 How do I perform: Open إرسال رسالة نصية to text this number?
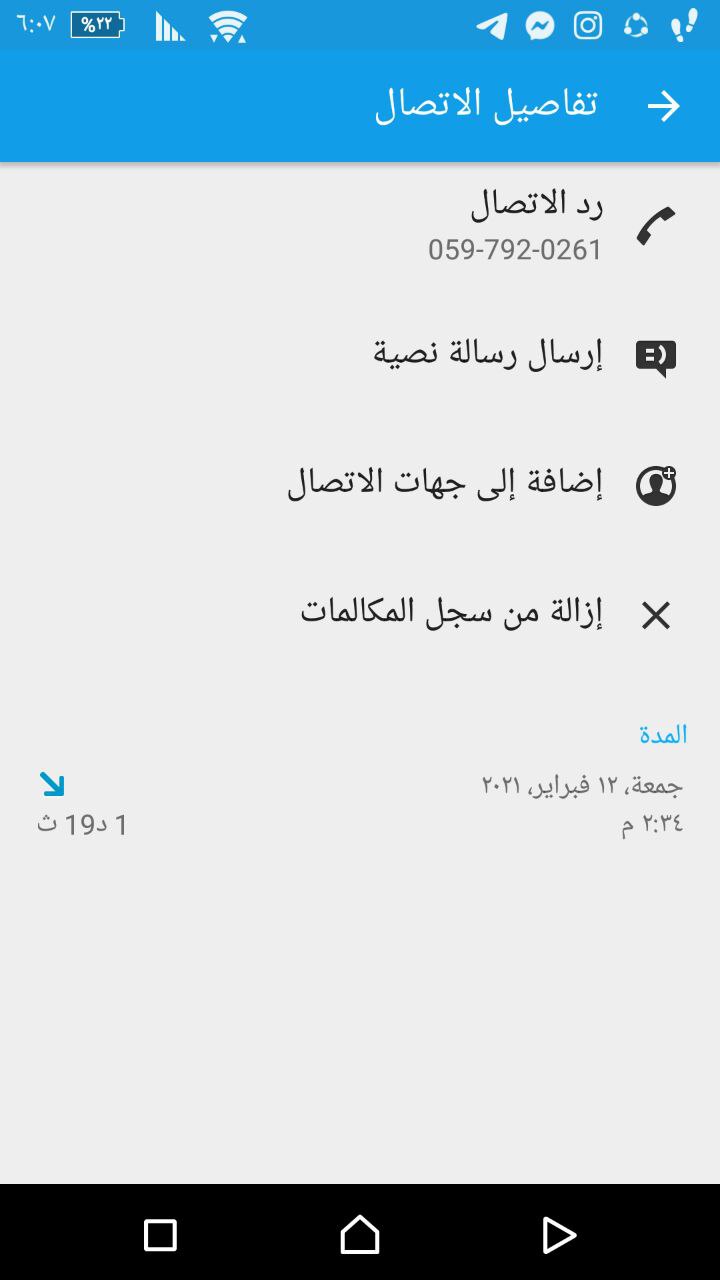(360, 356)
